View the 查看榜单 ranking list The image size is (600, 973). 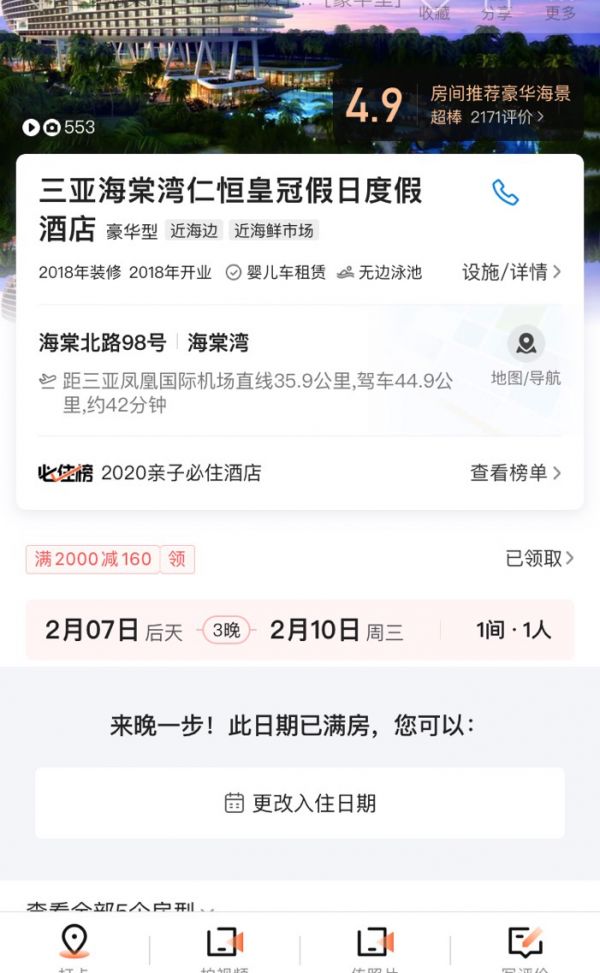click(x=515, y=473)
